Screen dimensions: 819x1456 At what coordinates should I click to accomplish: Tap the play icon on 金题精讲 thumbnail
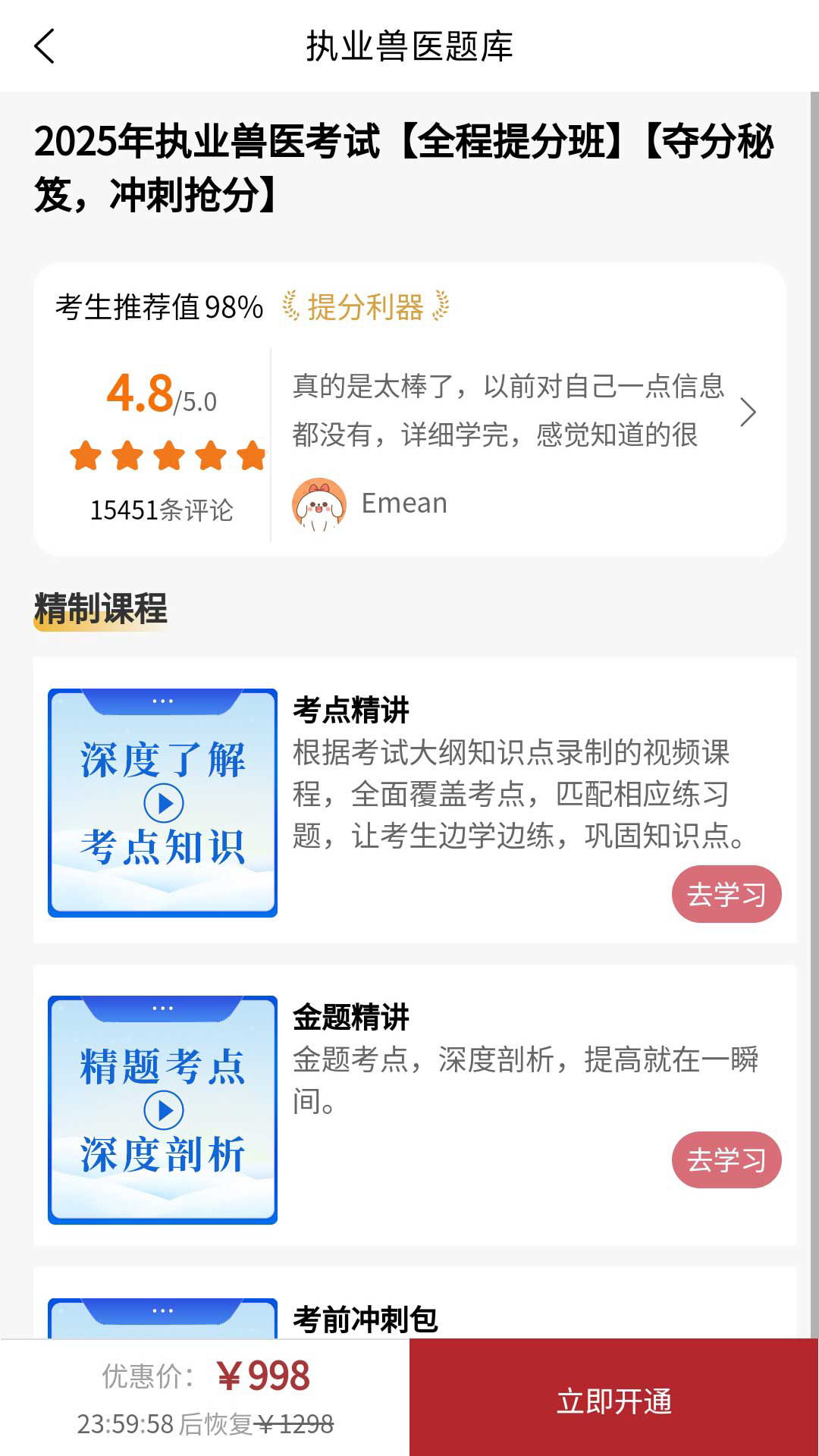(x=162, y=1111)
